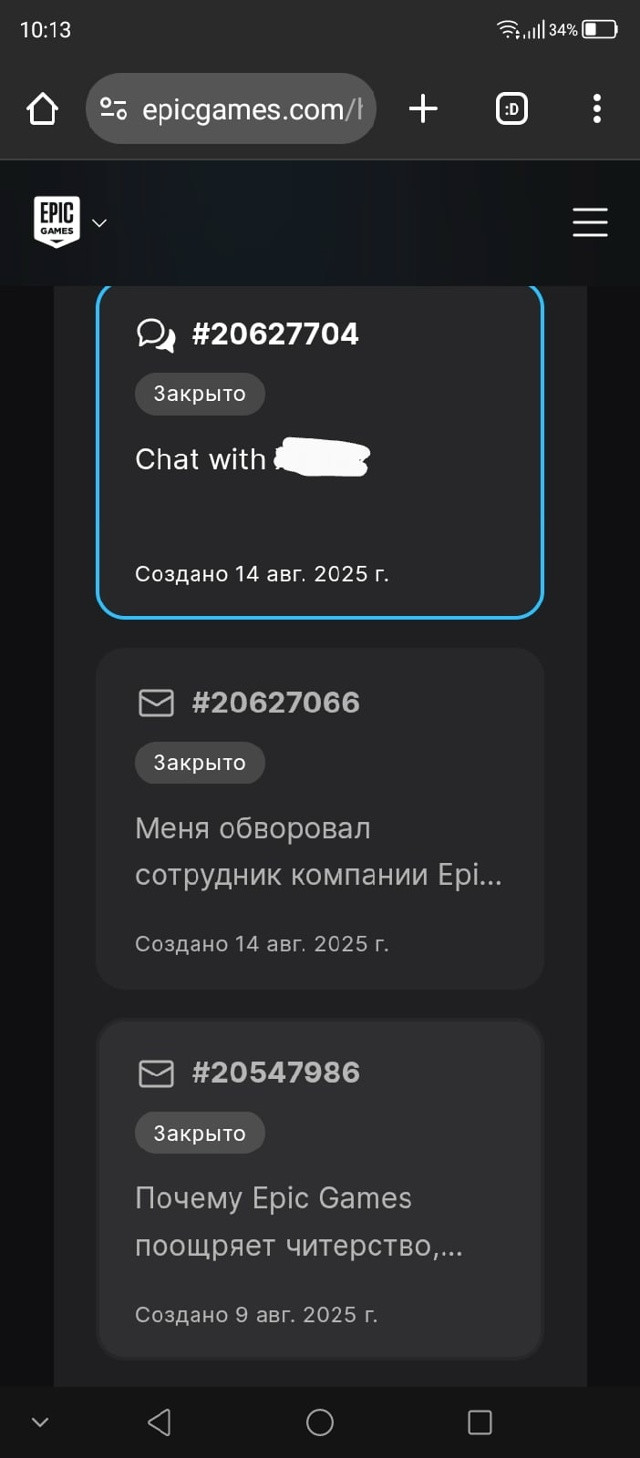Open the site hamburger menu

pos(590,222)
